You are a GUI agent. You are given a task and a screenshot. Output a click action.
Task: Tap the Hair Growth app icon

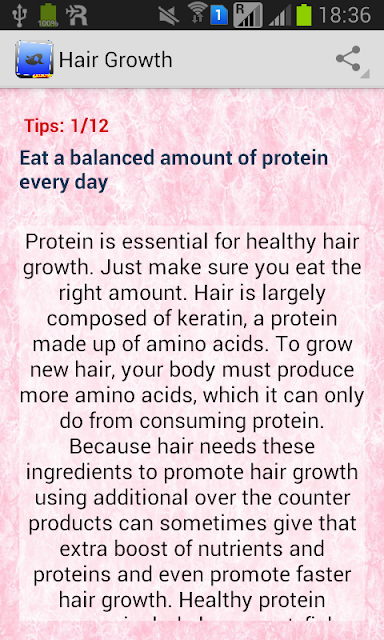[34, 60]
